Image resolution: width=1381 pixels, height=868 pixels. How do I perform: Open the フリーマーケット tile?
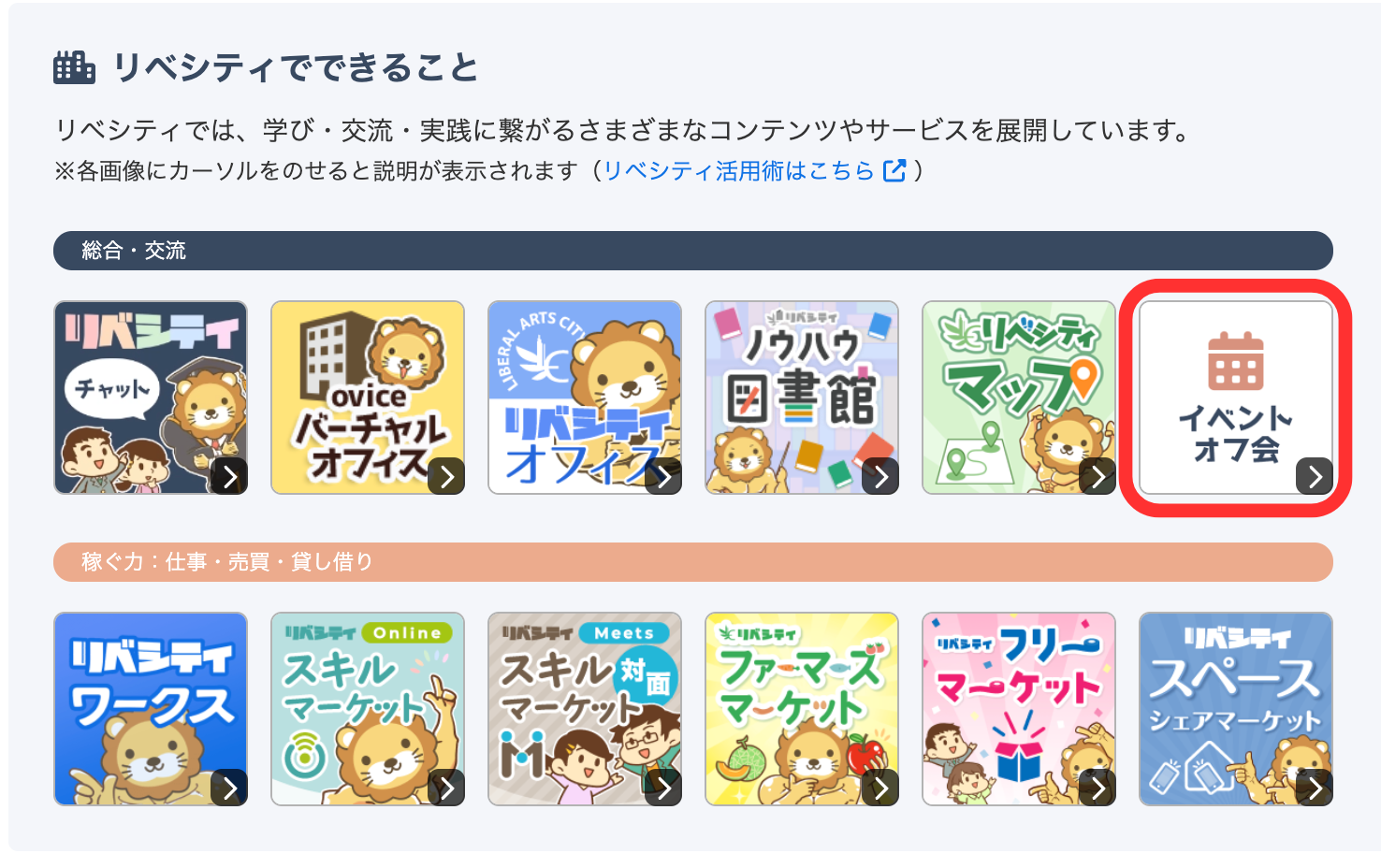1019,709
